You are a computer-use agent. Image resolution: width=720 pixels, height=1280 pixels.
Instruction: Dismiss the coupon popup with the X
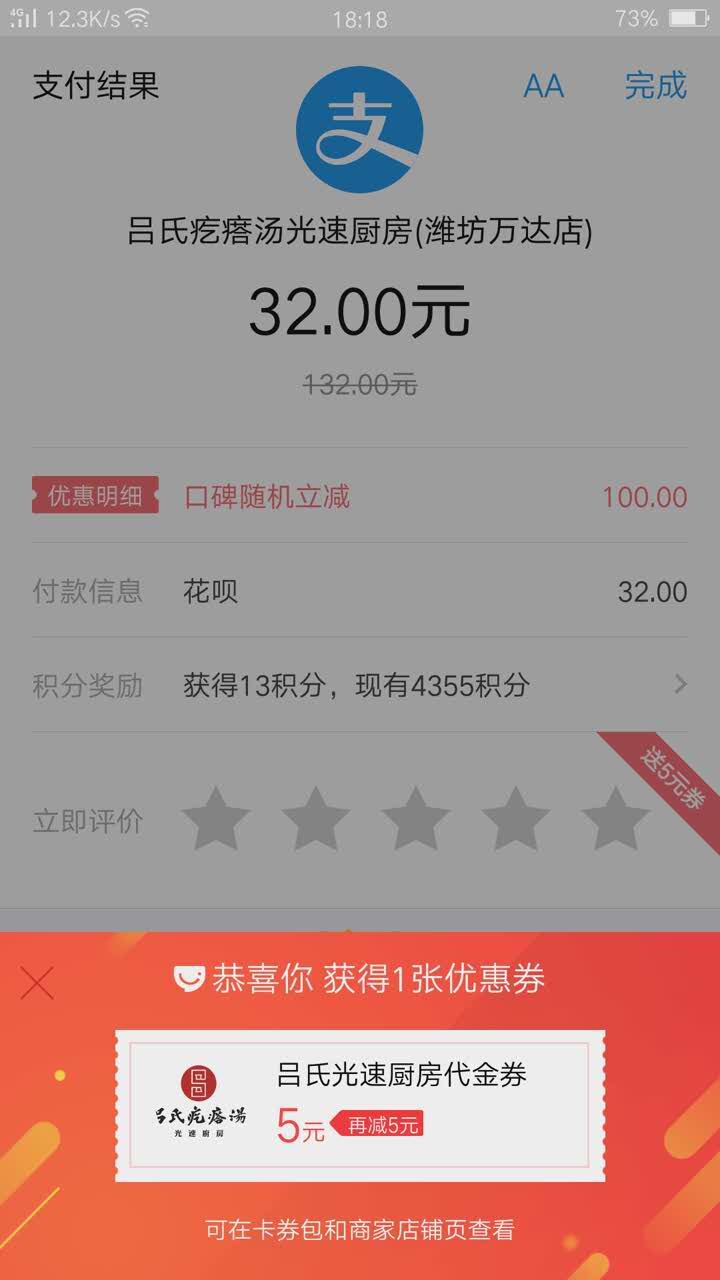point(38,984)
